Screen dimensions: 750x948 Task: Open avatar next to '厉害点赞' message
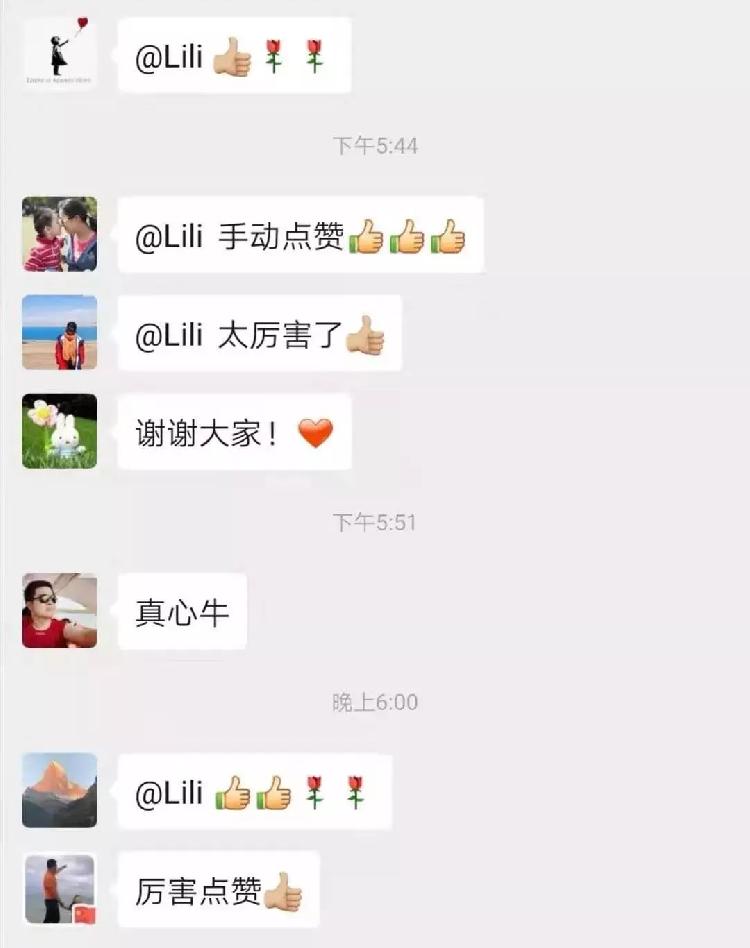tap(60, 889)
